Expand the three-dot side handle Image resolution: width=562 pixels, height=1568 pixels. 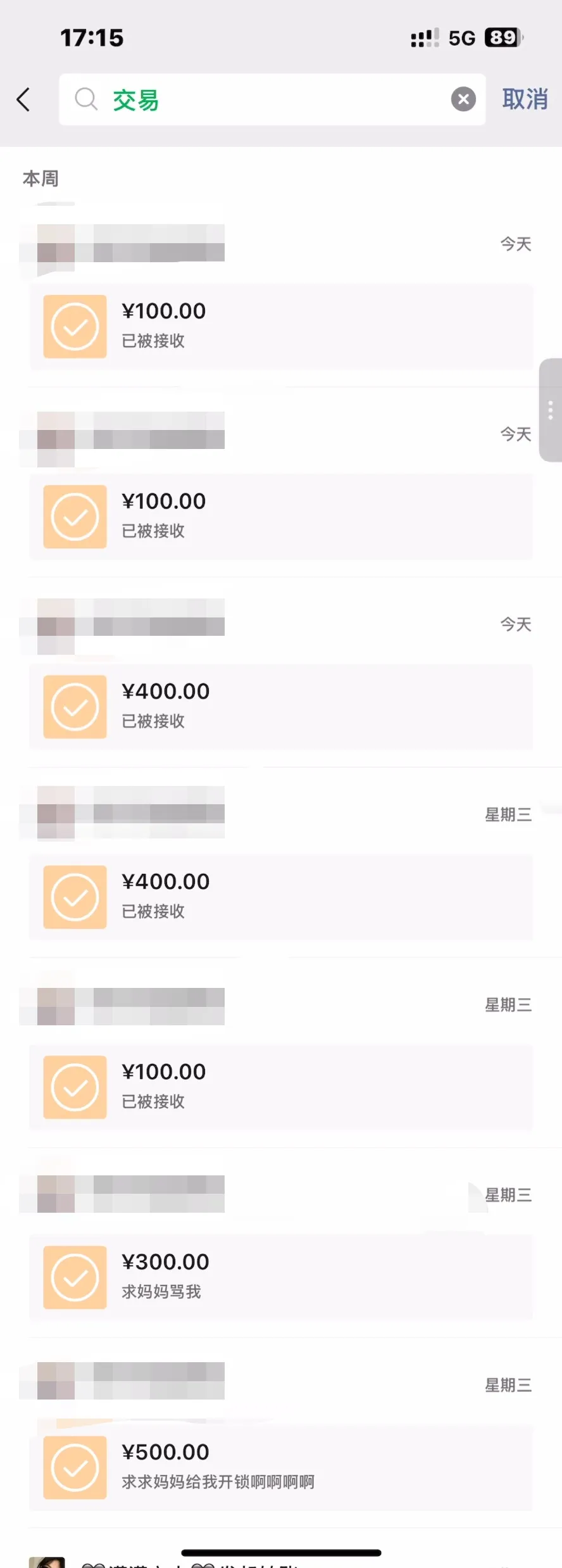coord(551,410)
